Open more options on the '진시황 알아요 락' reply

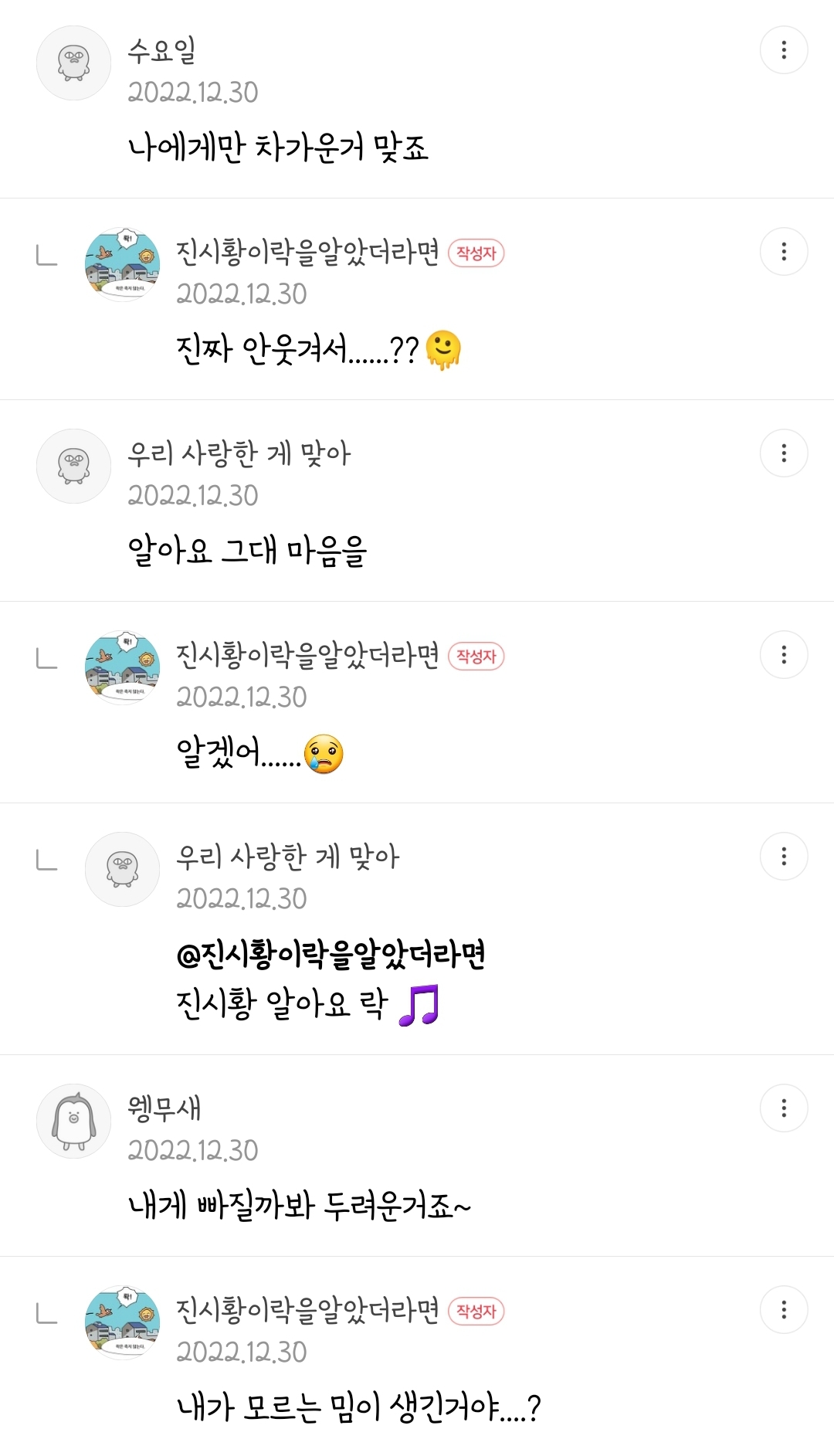tap(784, 857)
